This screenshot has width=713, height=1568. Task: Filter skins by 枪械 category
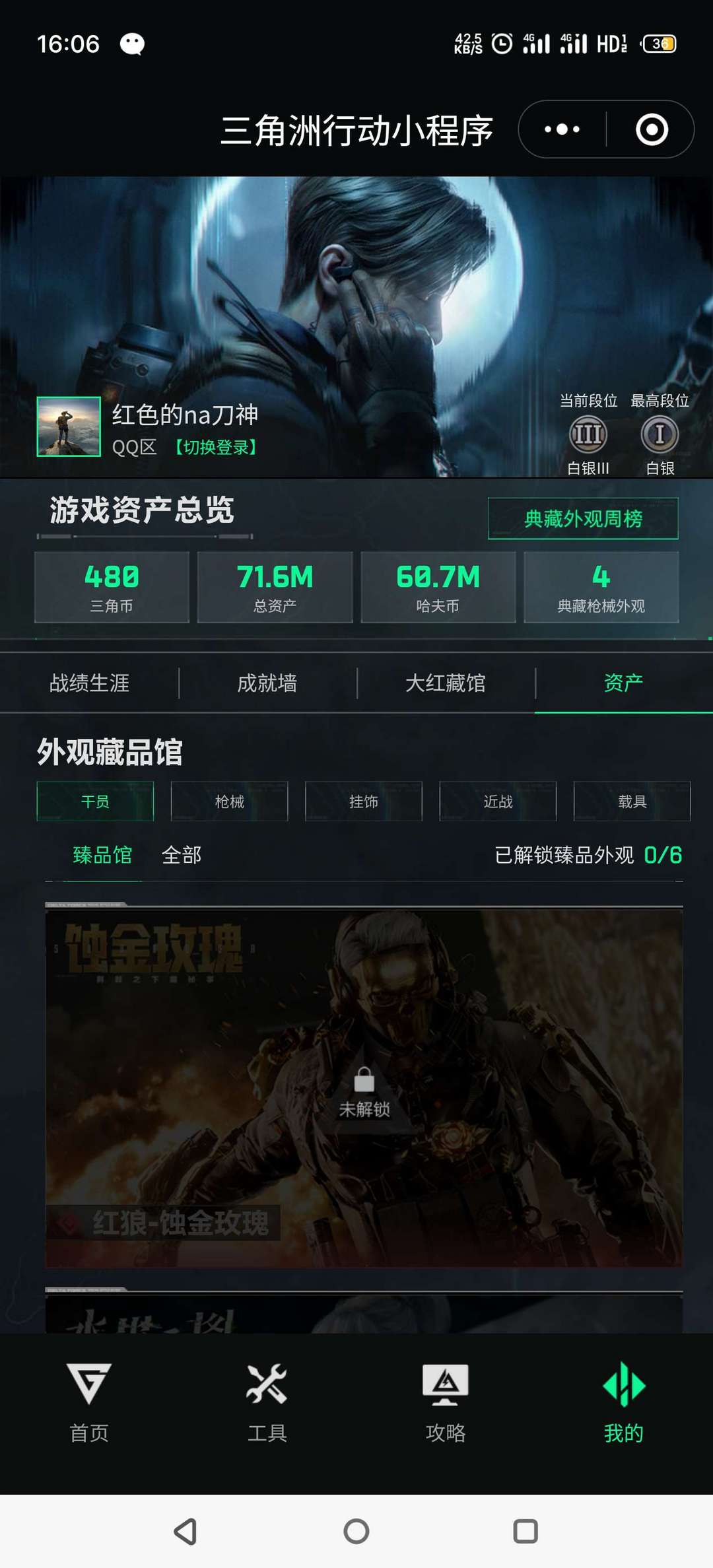[229, 801]
